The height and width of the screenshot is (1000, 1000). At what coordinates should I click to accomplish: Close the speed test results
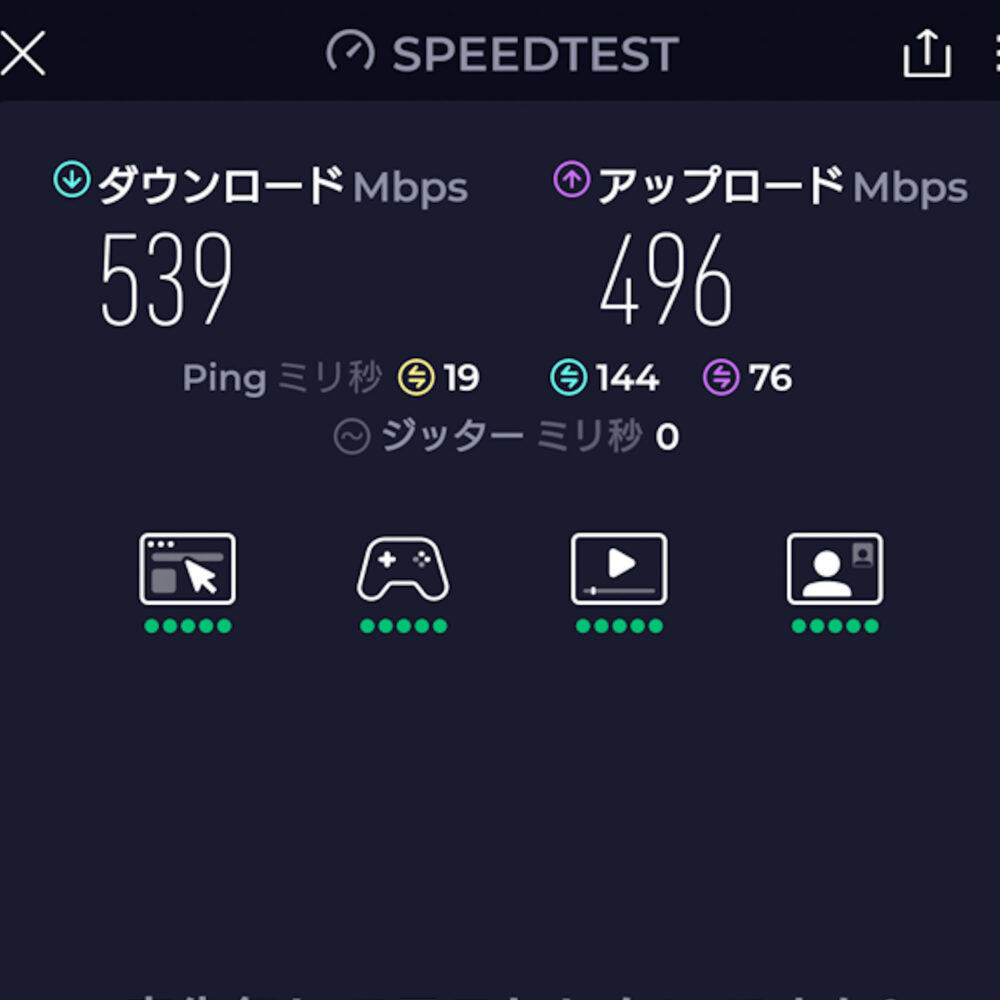(22, 53)
